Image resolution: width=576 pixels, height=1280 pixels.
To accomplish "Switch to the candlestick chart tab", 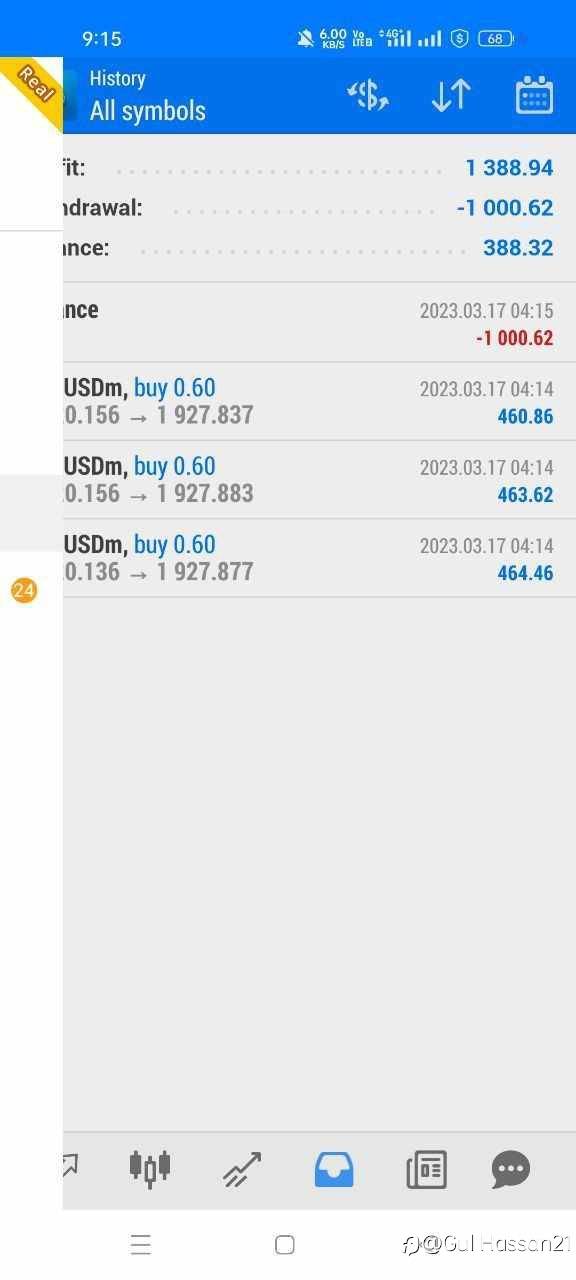I will click(x=150, y=1168).
